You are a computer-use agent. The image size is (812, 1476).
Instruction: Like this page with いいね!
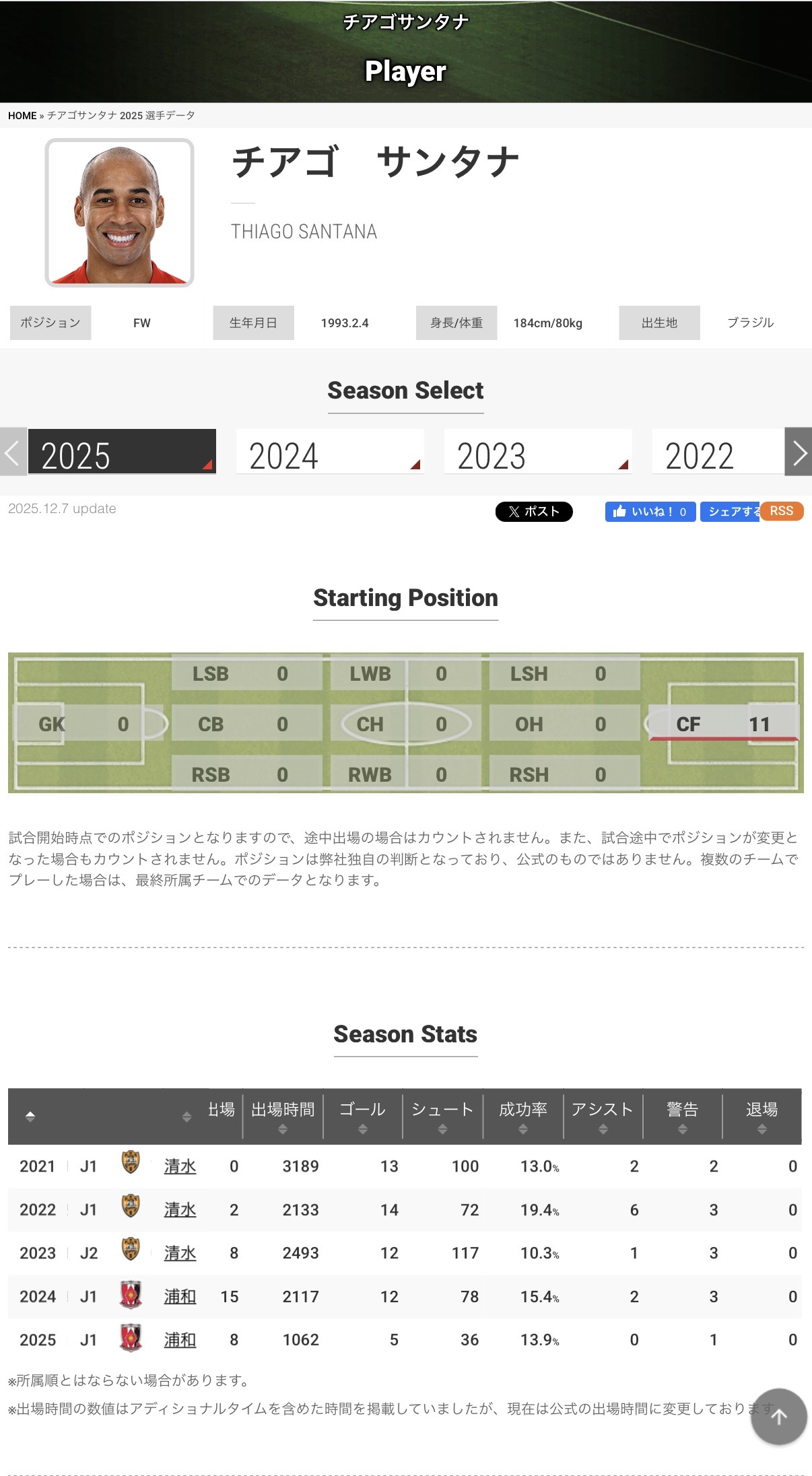(x=650, y=512)
